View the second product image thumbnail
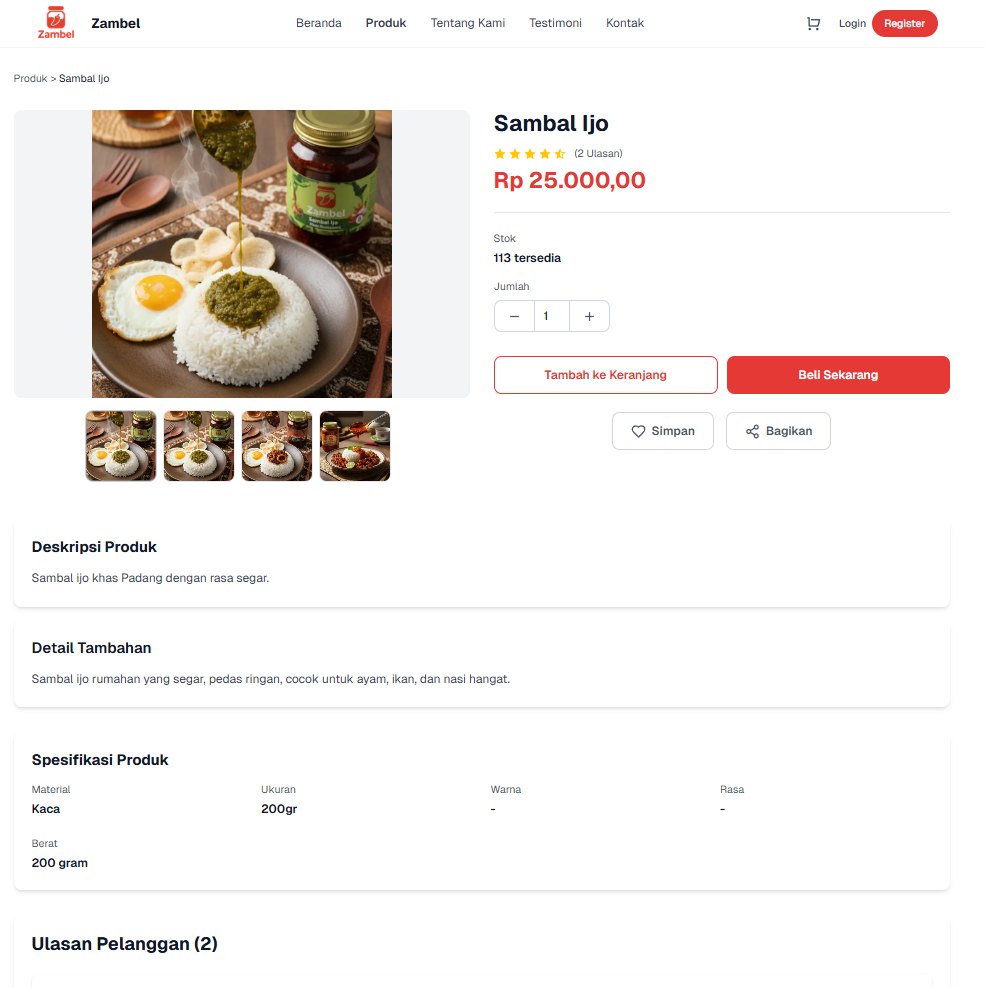 199,446
